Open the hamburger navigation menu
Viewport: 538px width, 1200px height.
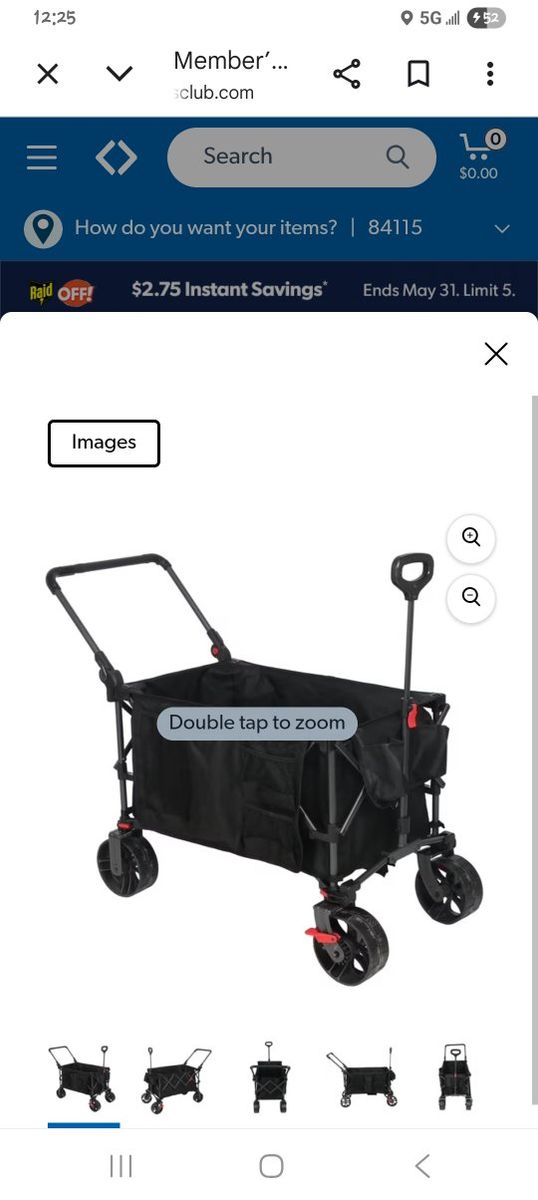click(x=42, y=157)
